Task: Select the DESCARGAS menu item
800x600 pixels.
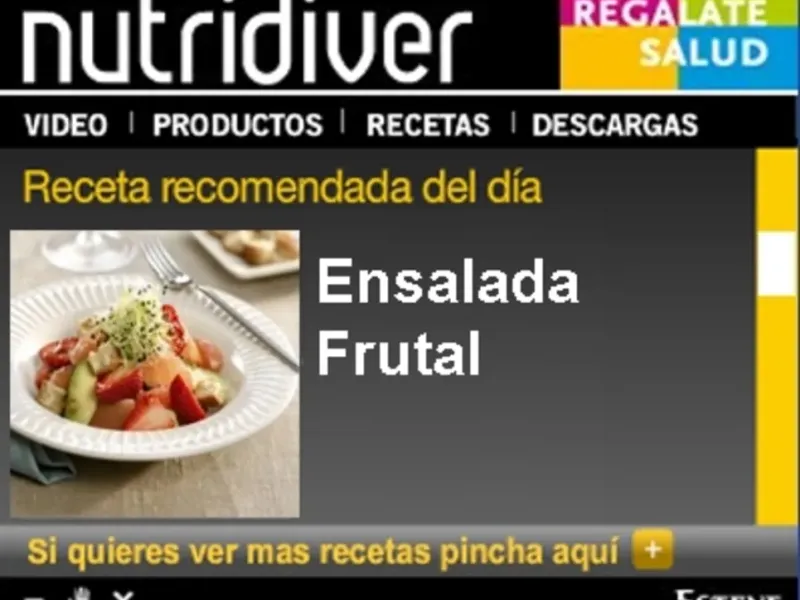Action: point(614,125)
